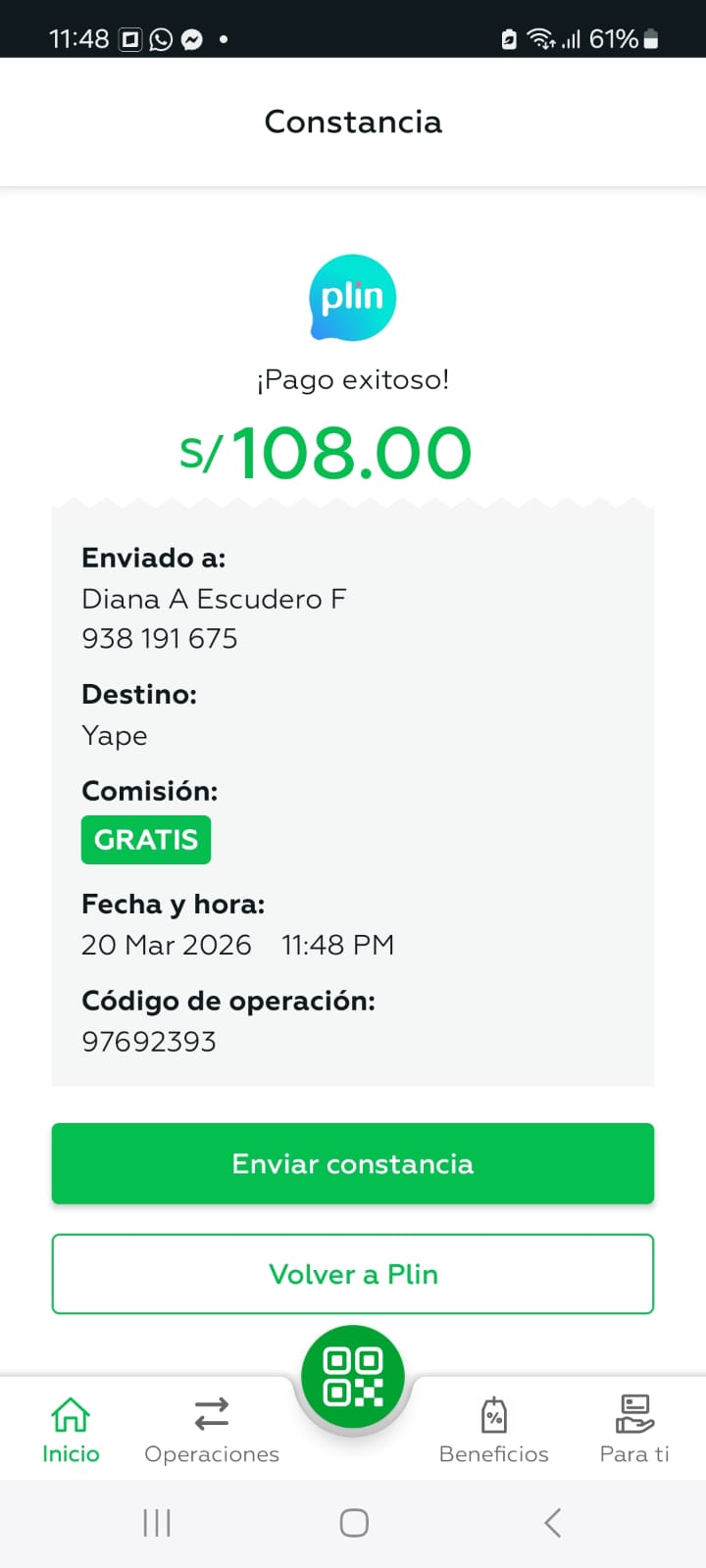Switch to the Operaciones tab
Viewport: 706px width, 1568px height.
[x=212, y=1431]
